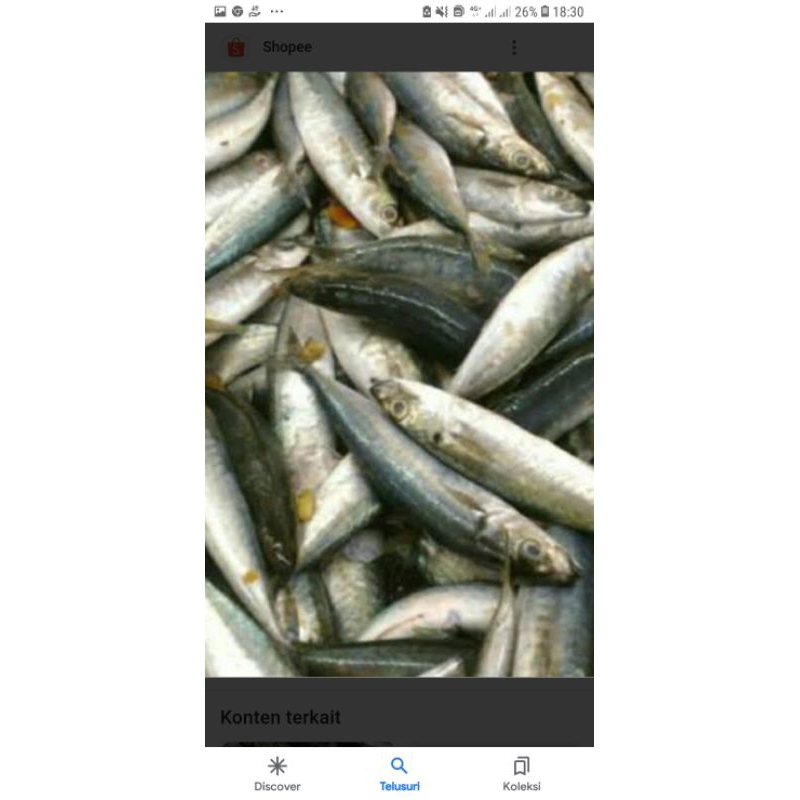Screen dimensions: 800x800
Task: Open the Koleksi tab
Action: [521, 774]
